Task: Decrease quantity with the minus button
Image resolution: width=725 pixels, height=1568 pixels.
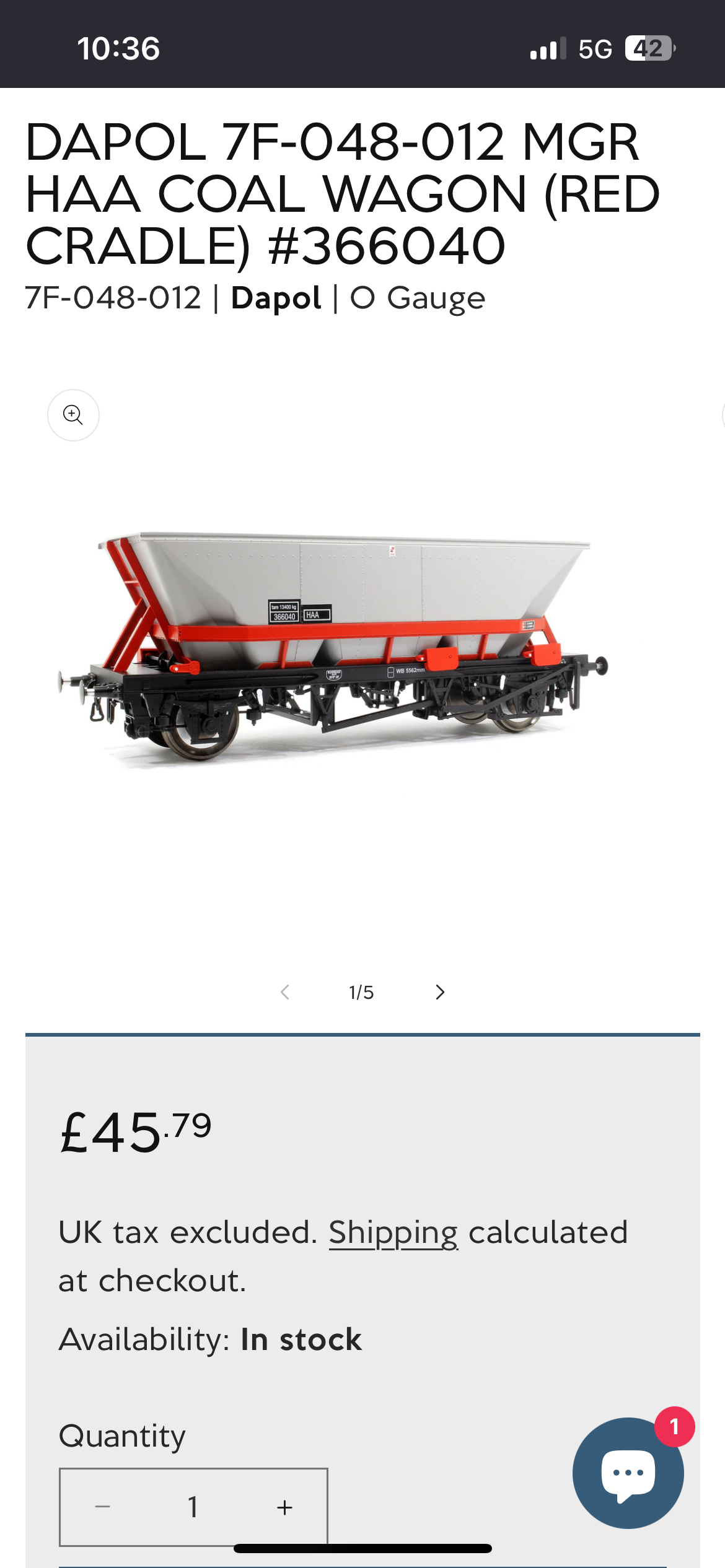Action: click(103, 1507)
